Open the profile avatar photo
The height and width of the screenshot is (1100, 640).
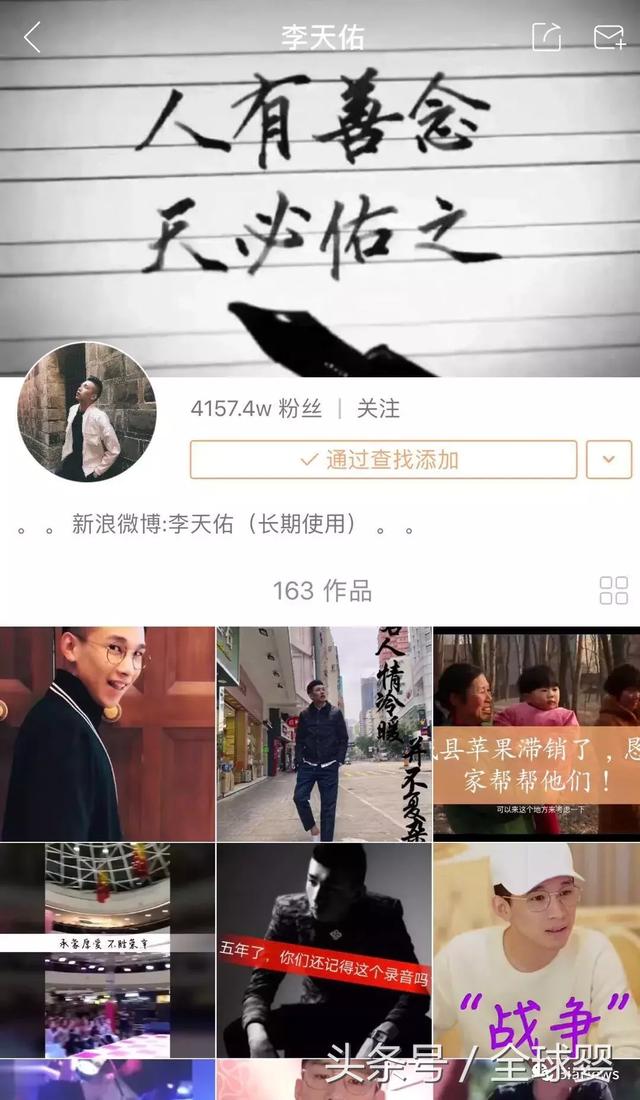tap(87, 412)
